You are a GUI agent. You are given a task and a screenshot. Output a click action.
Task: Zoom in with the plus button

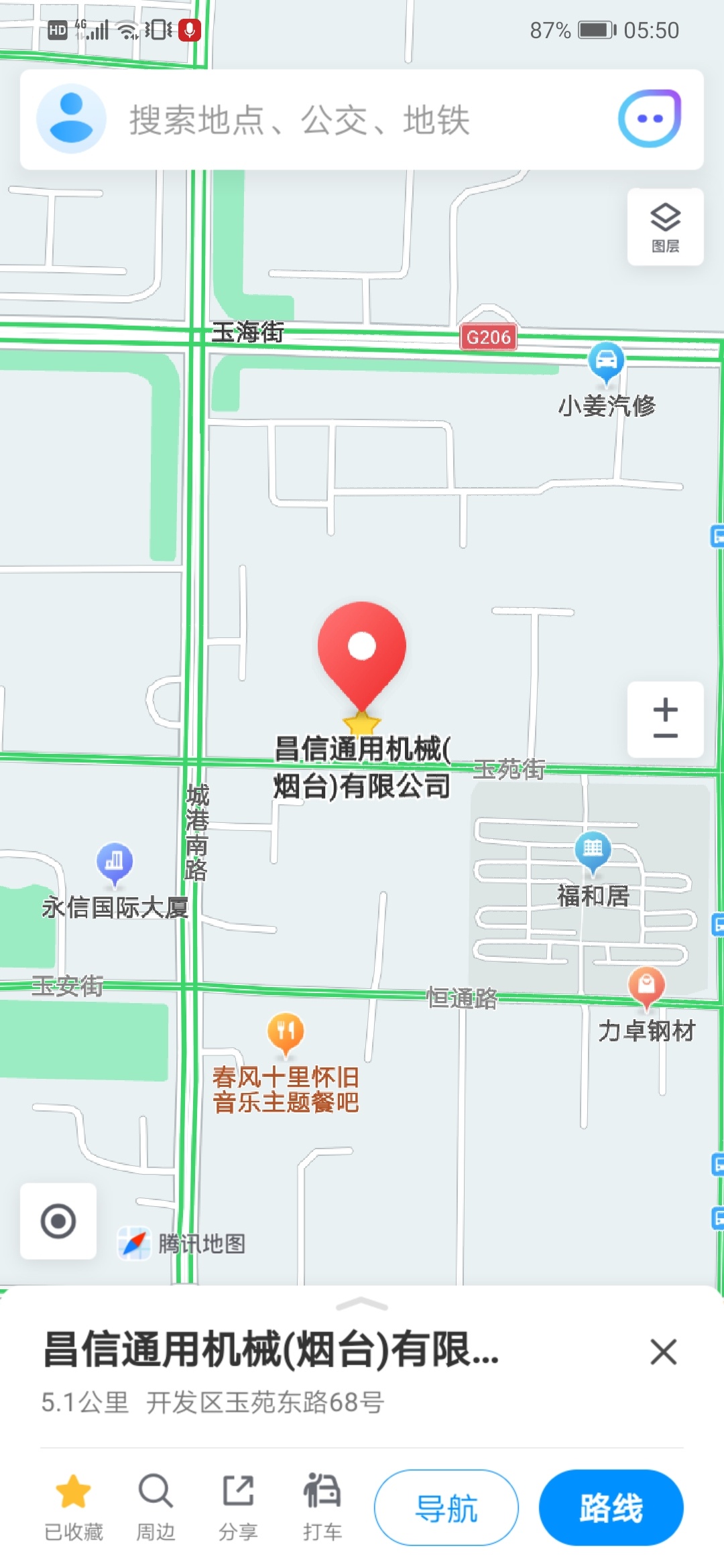click(665, 708)
